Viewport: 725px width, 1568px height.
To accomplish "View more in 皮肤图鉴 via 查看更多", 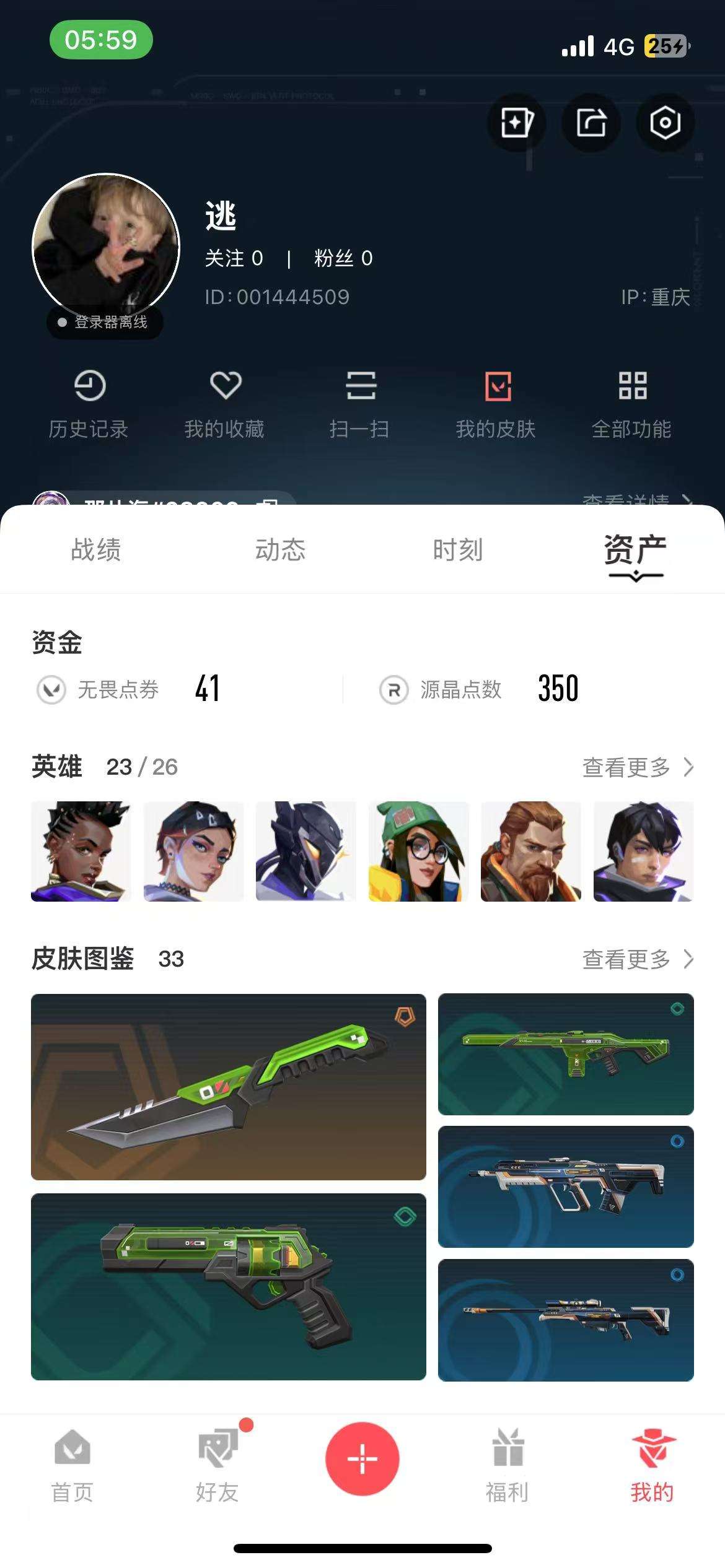I will 637,959.
